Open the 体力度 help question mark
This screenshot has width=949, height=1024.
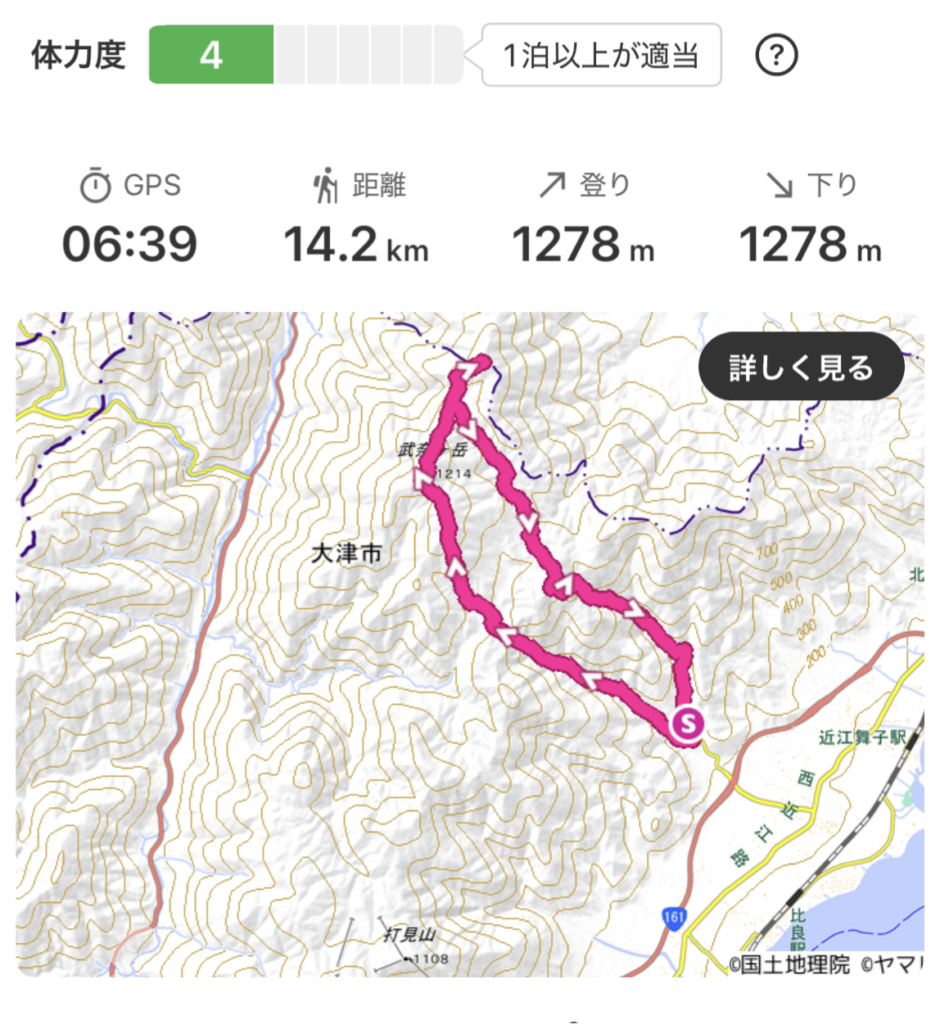[776, 55]
